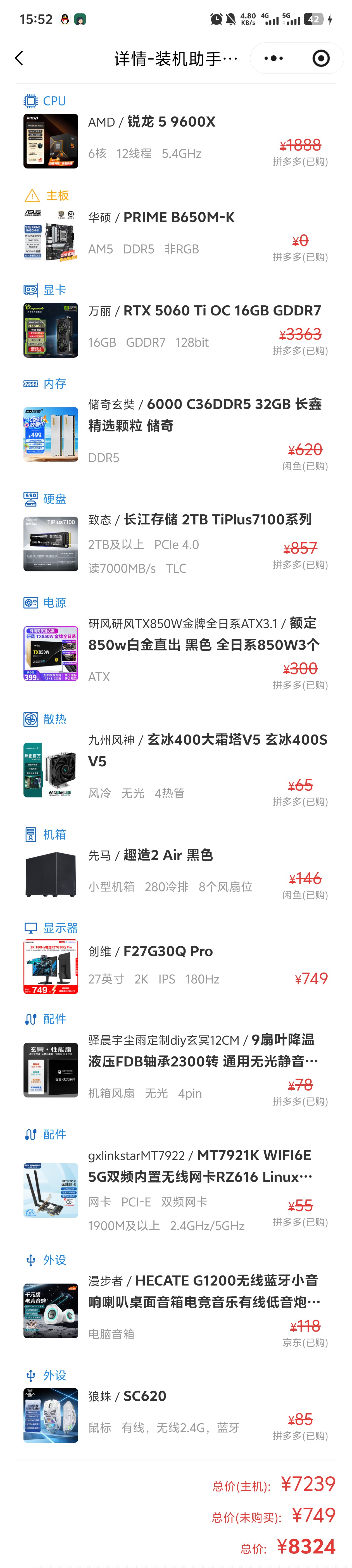Screen dimensions: 352x1568
Task: Select the 致态 TiPlus7100 2TB SSD row
Action: point(176,543)
